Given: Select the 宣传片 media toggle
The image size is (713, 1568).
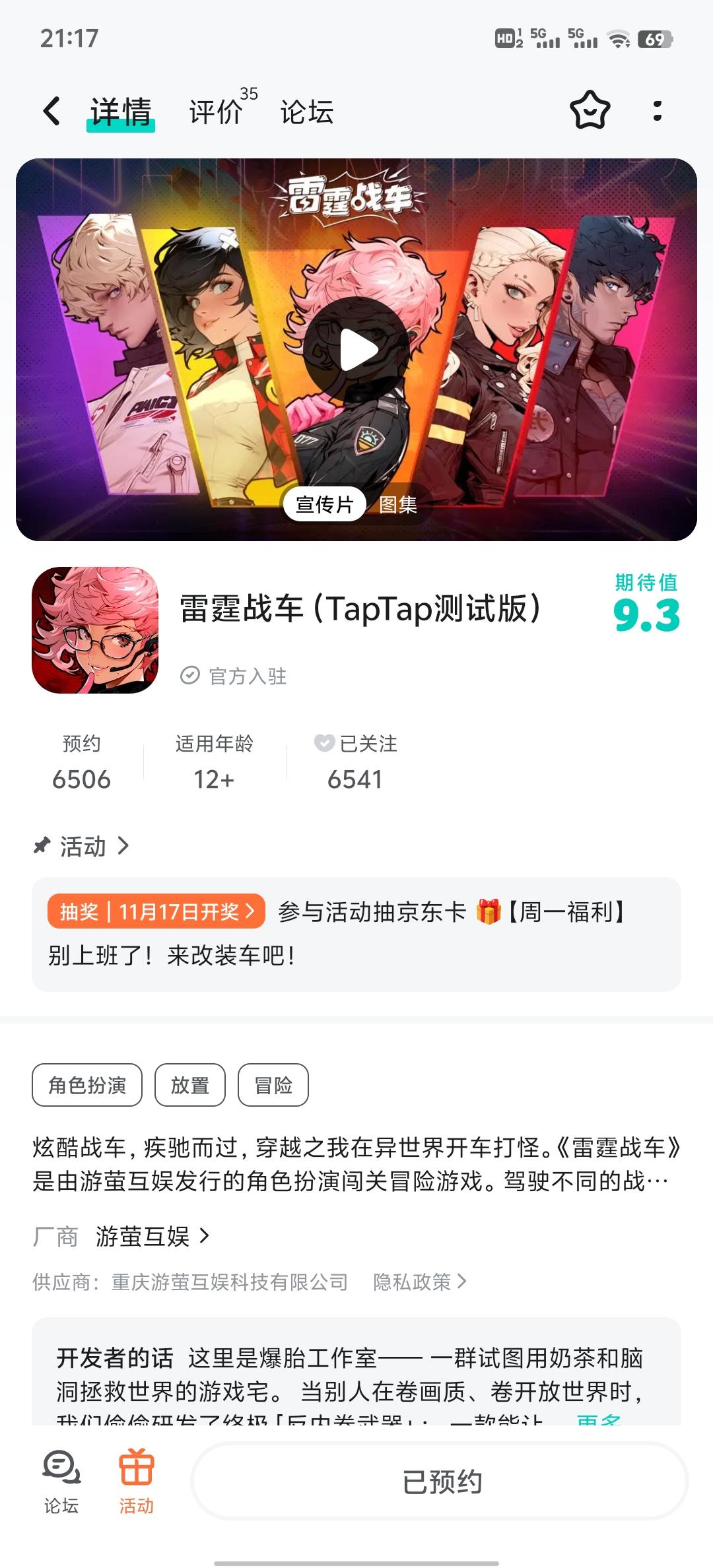Looking at the screenshot, I should pos(325,504).
